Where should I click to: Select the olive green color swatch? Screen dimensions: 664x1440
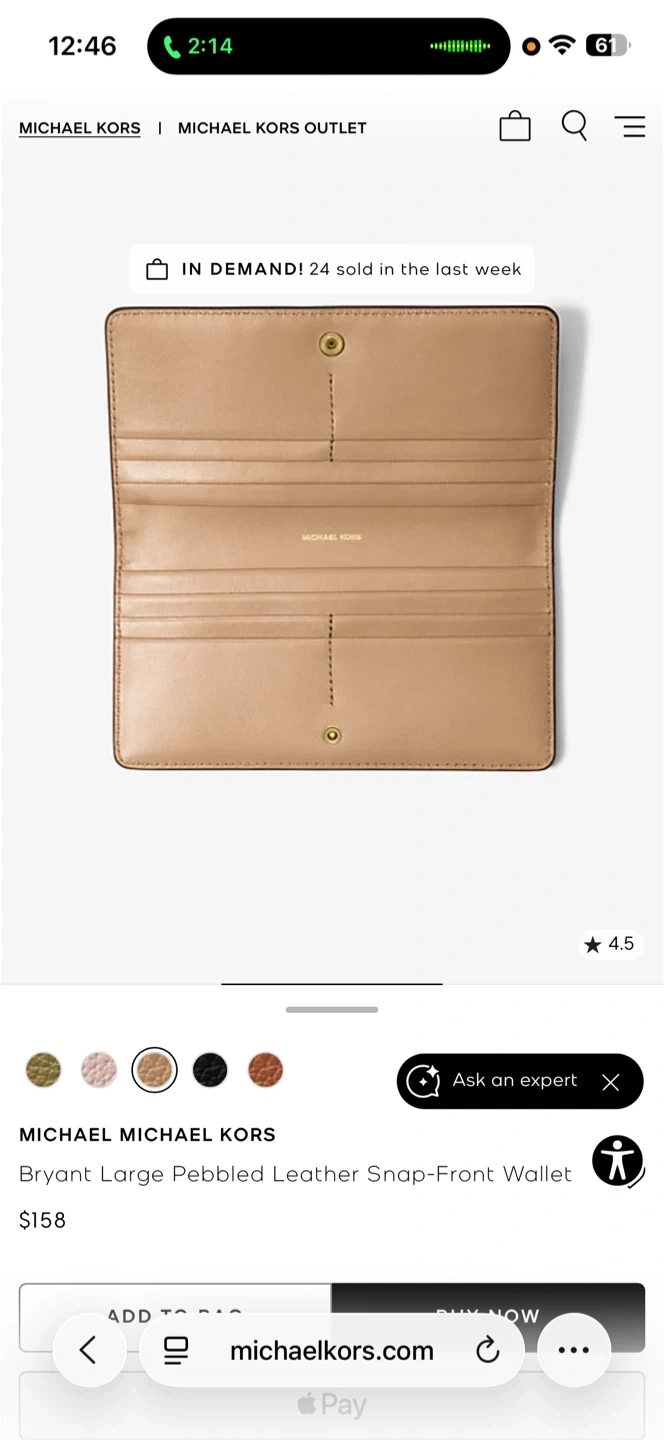(x=43, y=1070)
